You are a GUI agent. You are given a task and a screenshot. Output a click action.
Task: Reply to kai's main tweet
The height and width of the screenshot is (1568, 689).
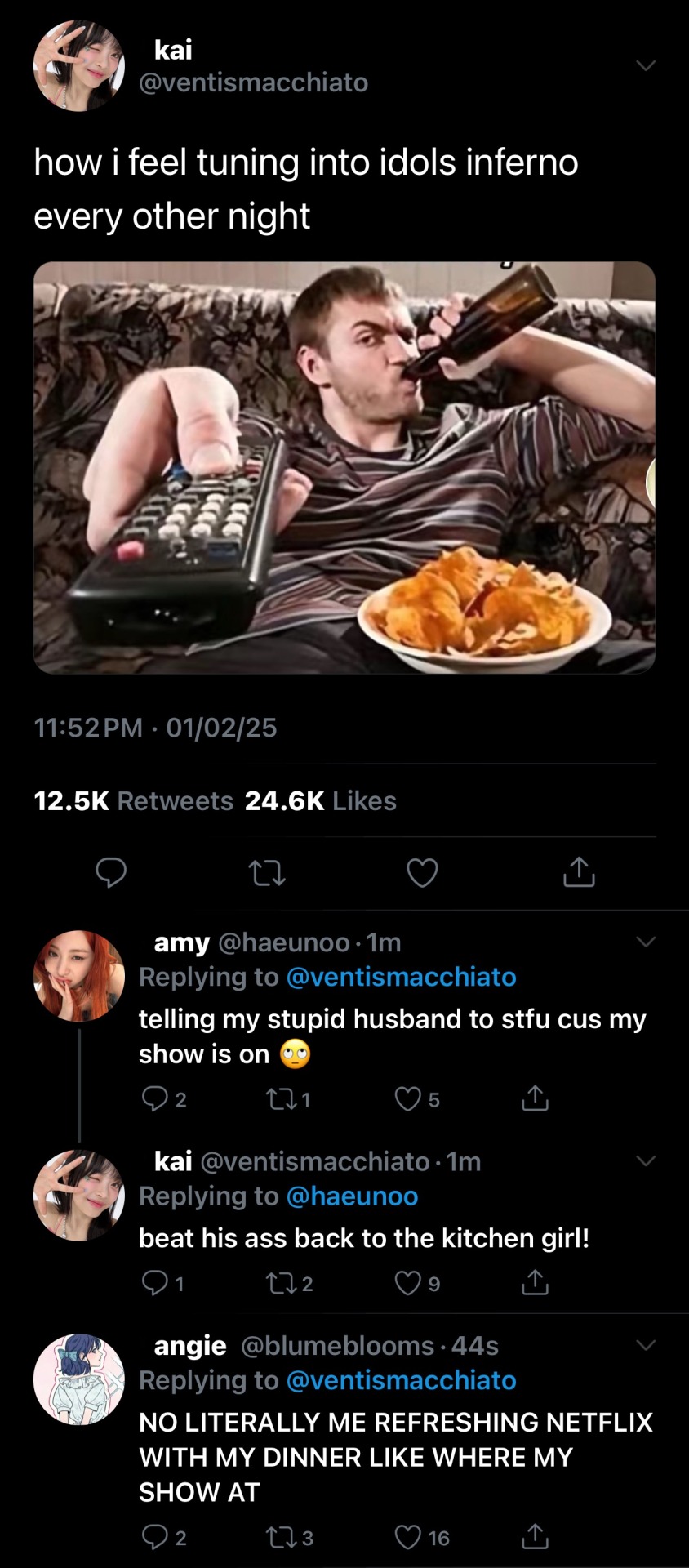tap(111, 872)
